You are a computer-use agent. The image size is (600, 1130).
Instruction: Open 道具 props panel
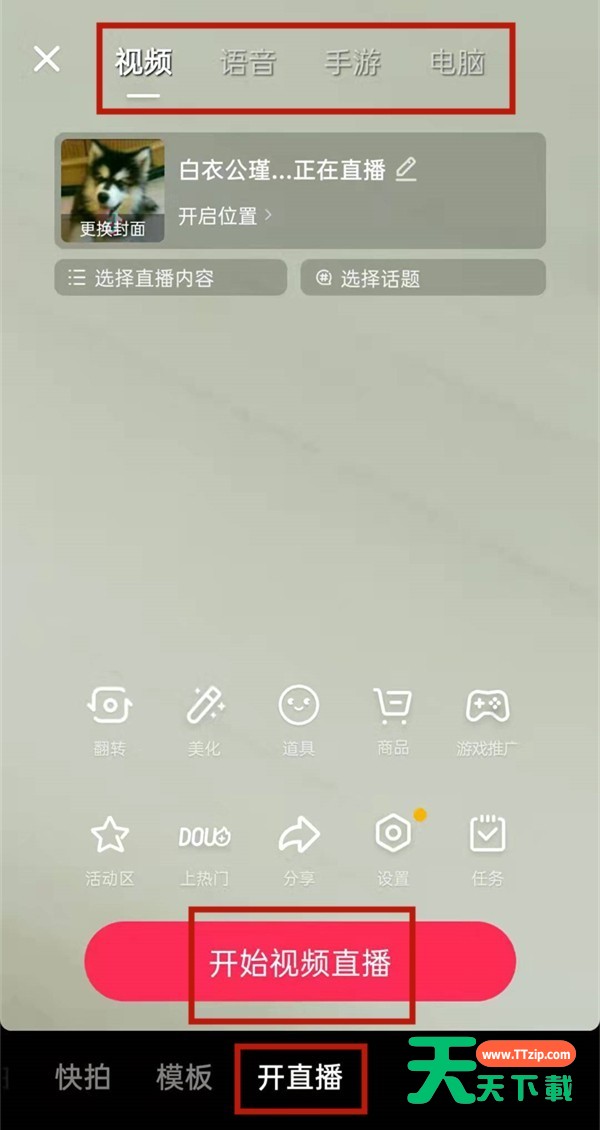299,718
